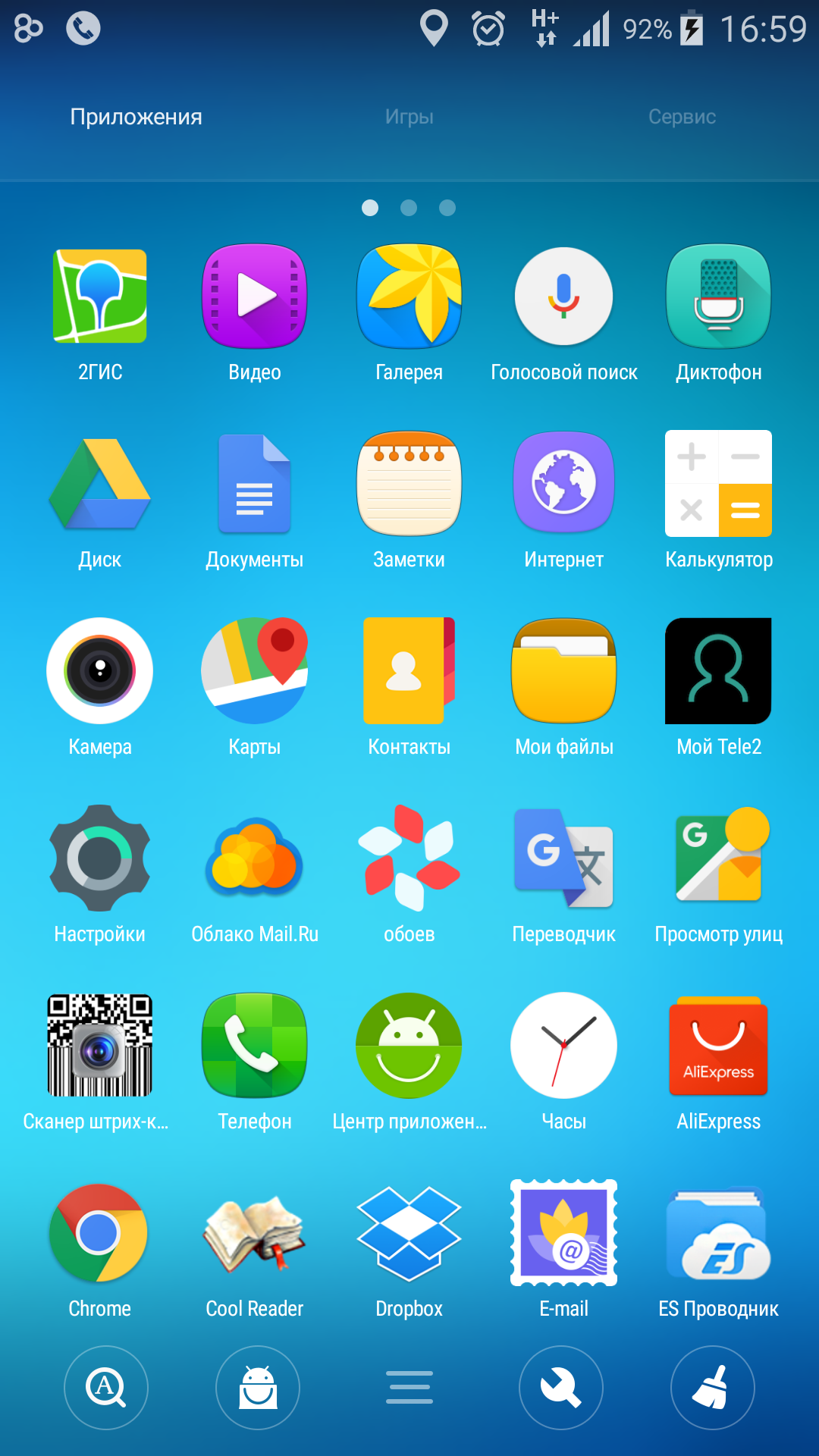This screenshot has width=819, height=1456.
Task: Open Dropbox
Action: [409, 1233]
